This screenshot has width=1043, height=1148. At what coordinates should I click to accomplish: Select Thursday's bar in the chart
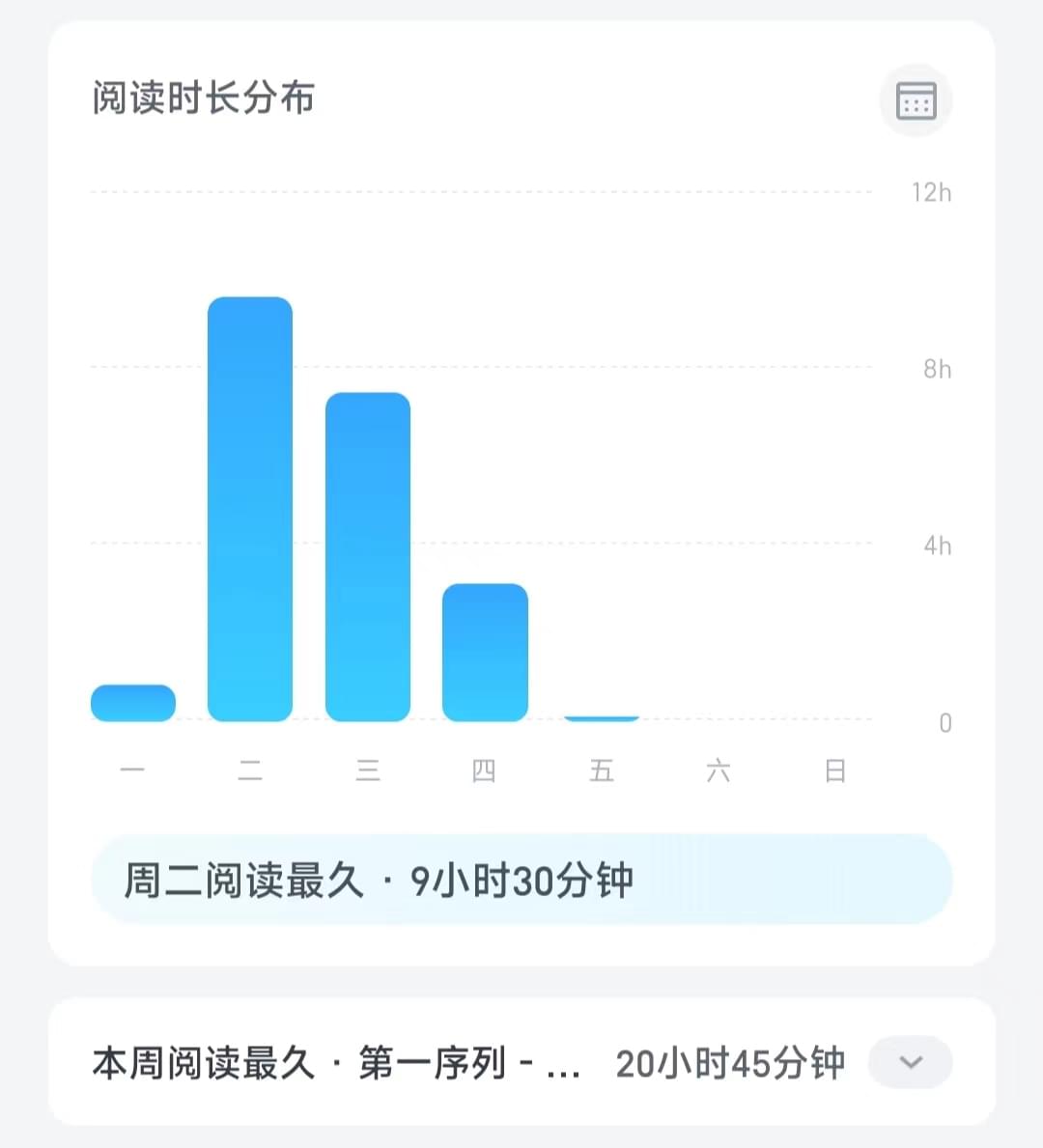coord(485,653)
